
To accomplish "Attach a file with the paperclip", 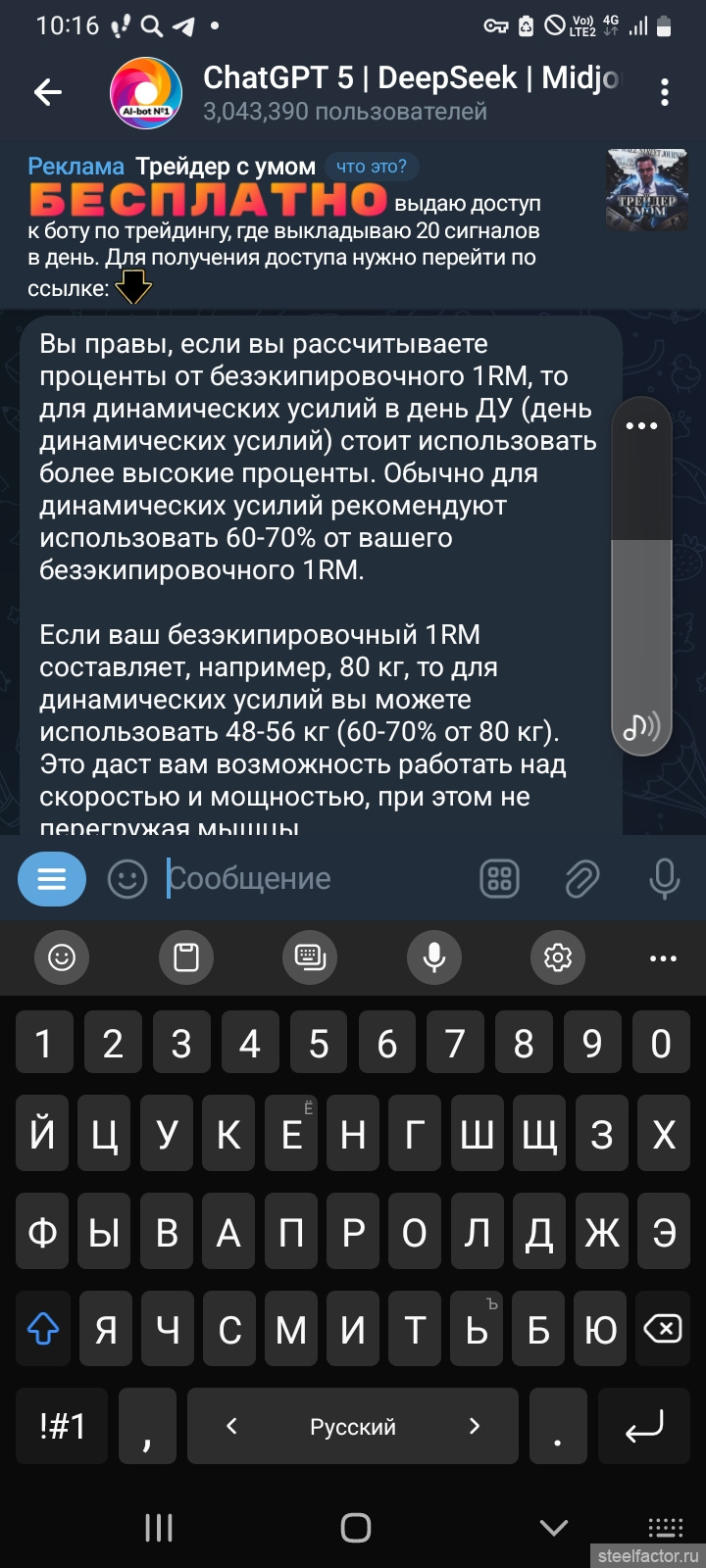I will pyautogui.click(x=581, y=879).
